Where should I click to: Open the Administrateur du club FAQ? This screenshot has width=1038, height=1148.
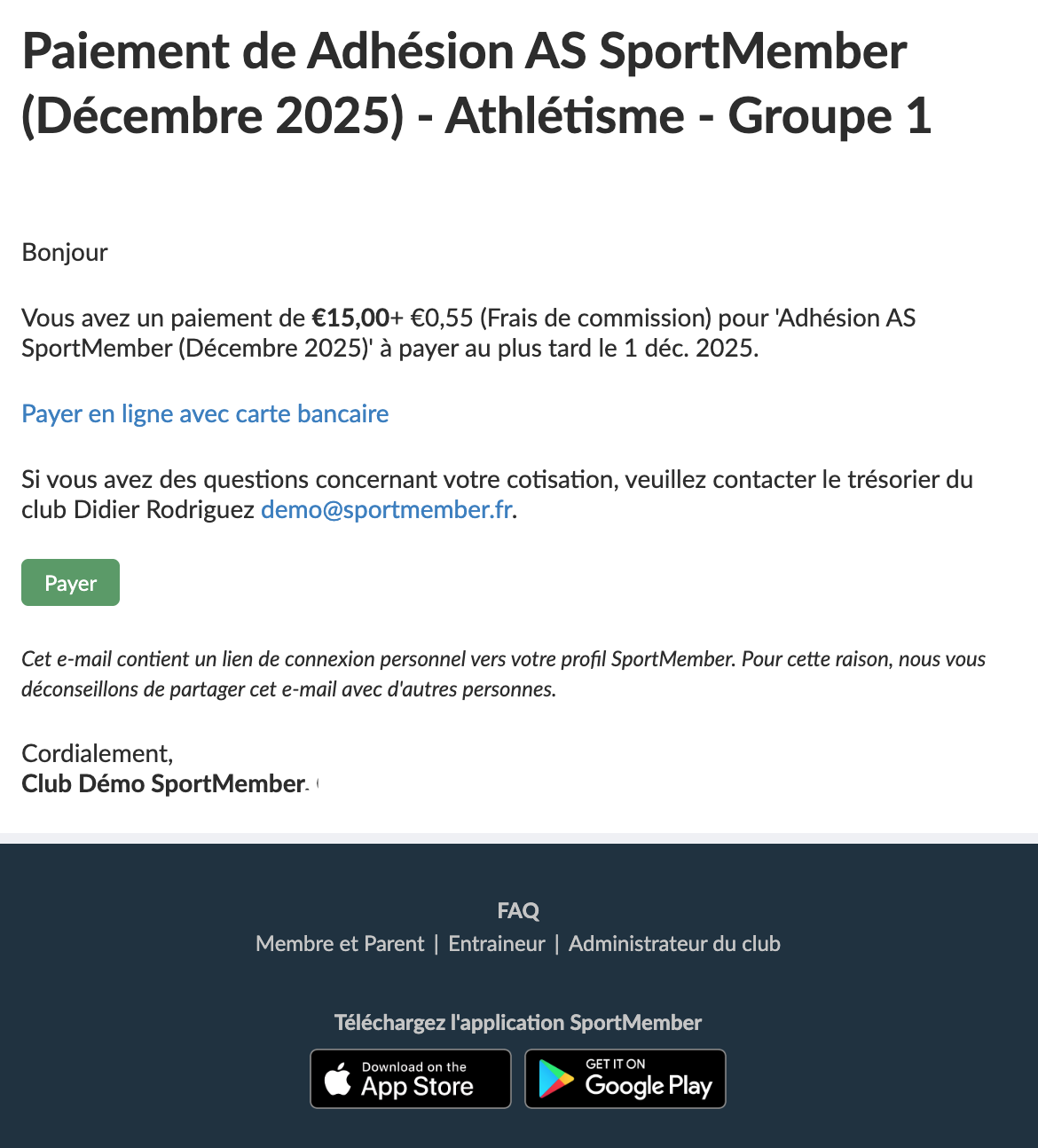coord(674,944)
